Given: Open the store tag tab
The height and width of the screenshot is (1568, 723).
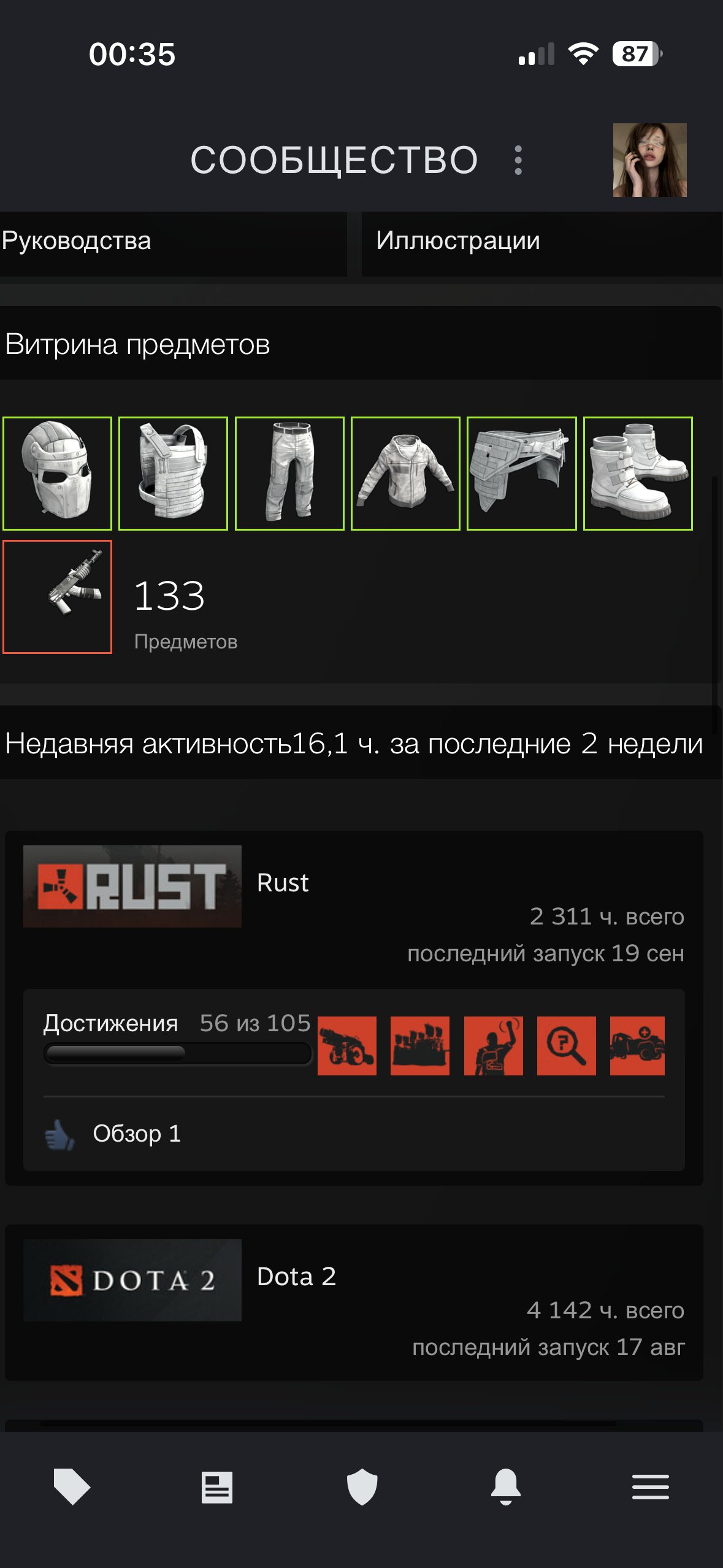Looking at the screenshot, I should (72, 1487).
